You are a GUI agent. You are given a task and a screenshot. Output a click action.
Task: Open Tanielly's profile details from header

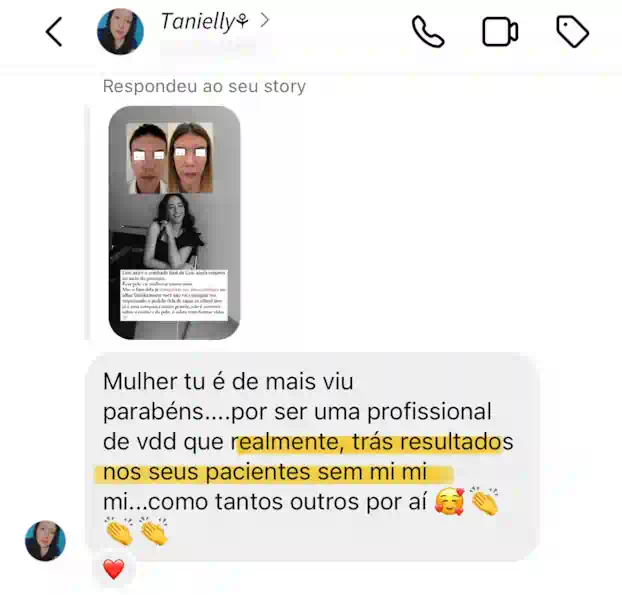pyautogui.click(x=204, y=22)
